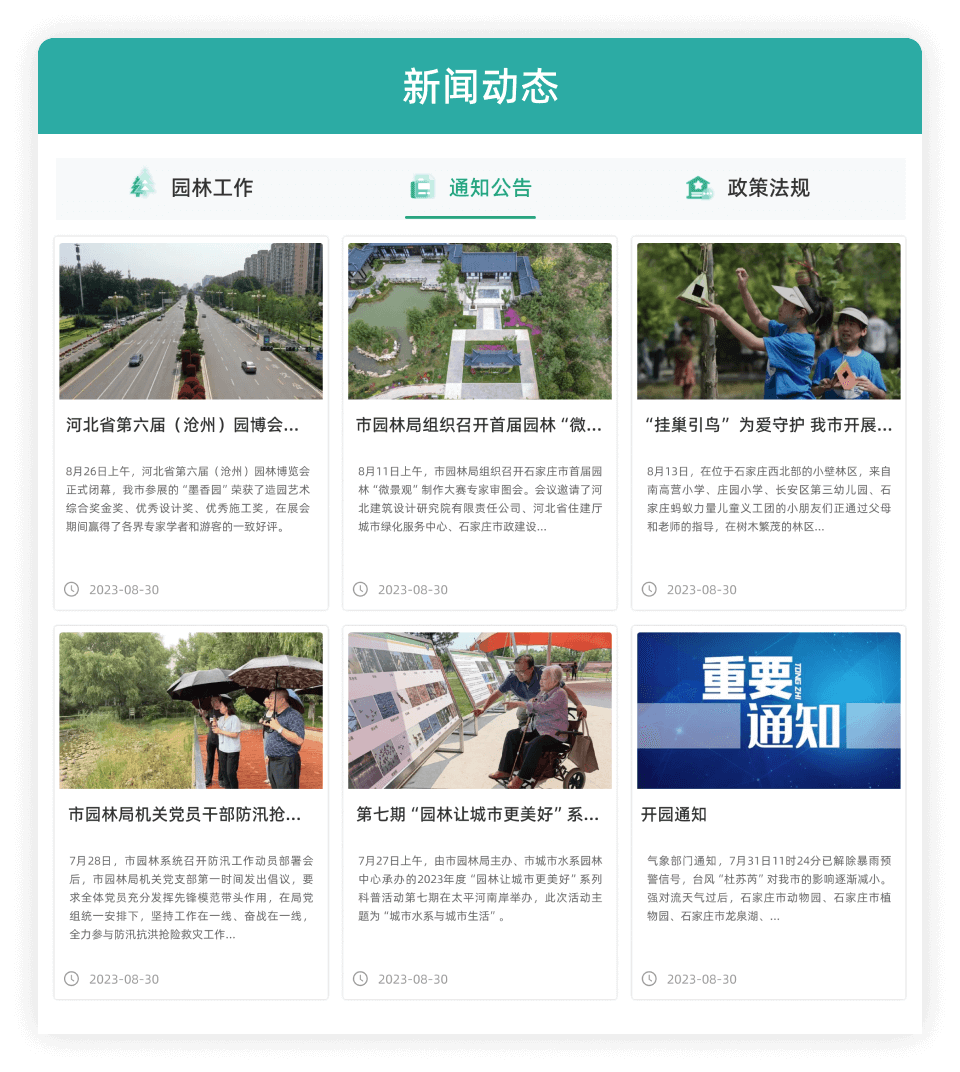The image size is (960, 1072).
Task: Open the 政策法规 tab
Action: [748, 188]
